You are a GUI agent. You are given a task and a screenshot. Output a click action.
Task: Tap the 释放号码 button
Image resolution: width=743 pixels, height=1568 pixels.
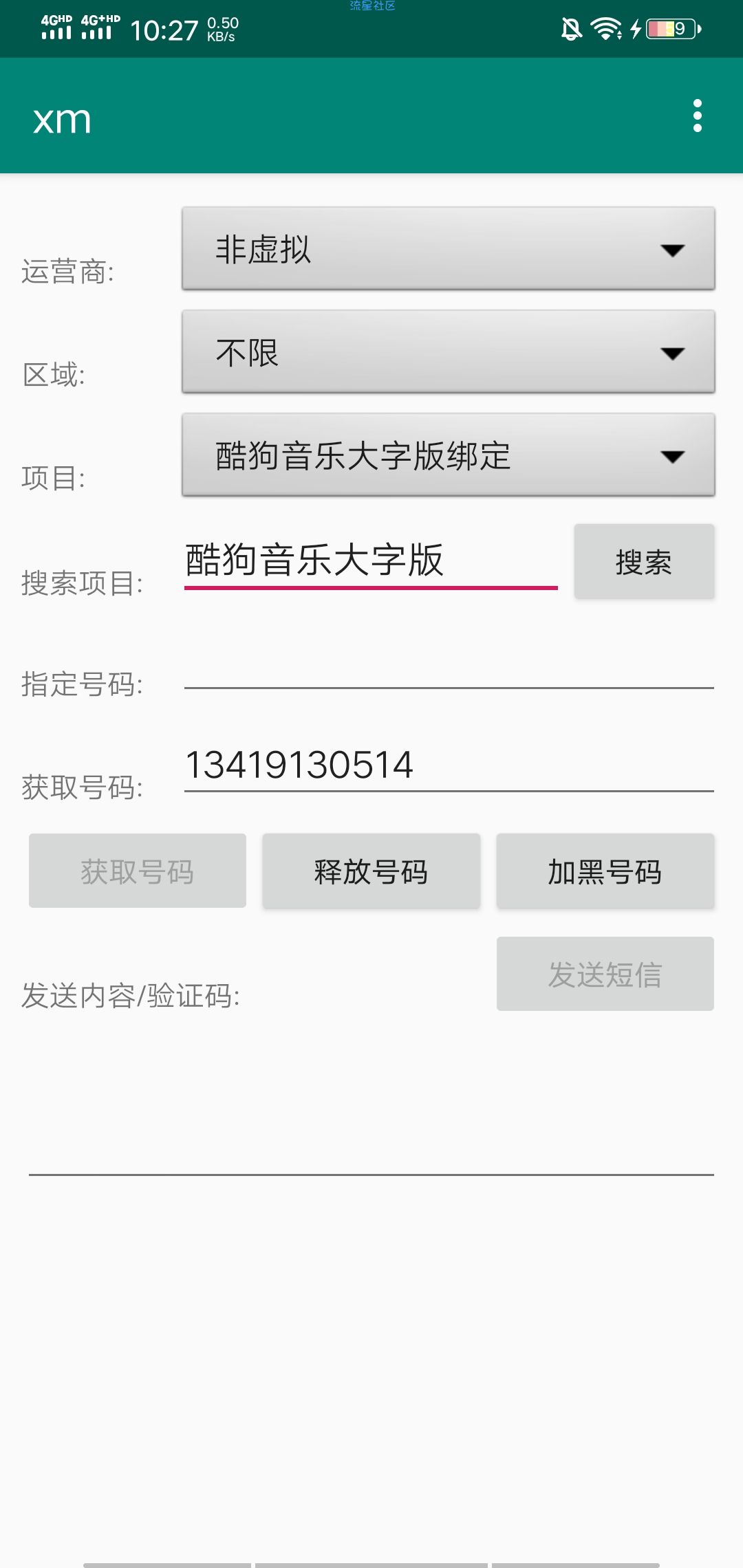(x=371, y=871)
